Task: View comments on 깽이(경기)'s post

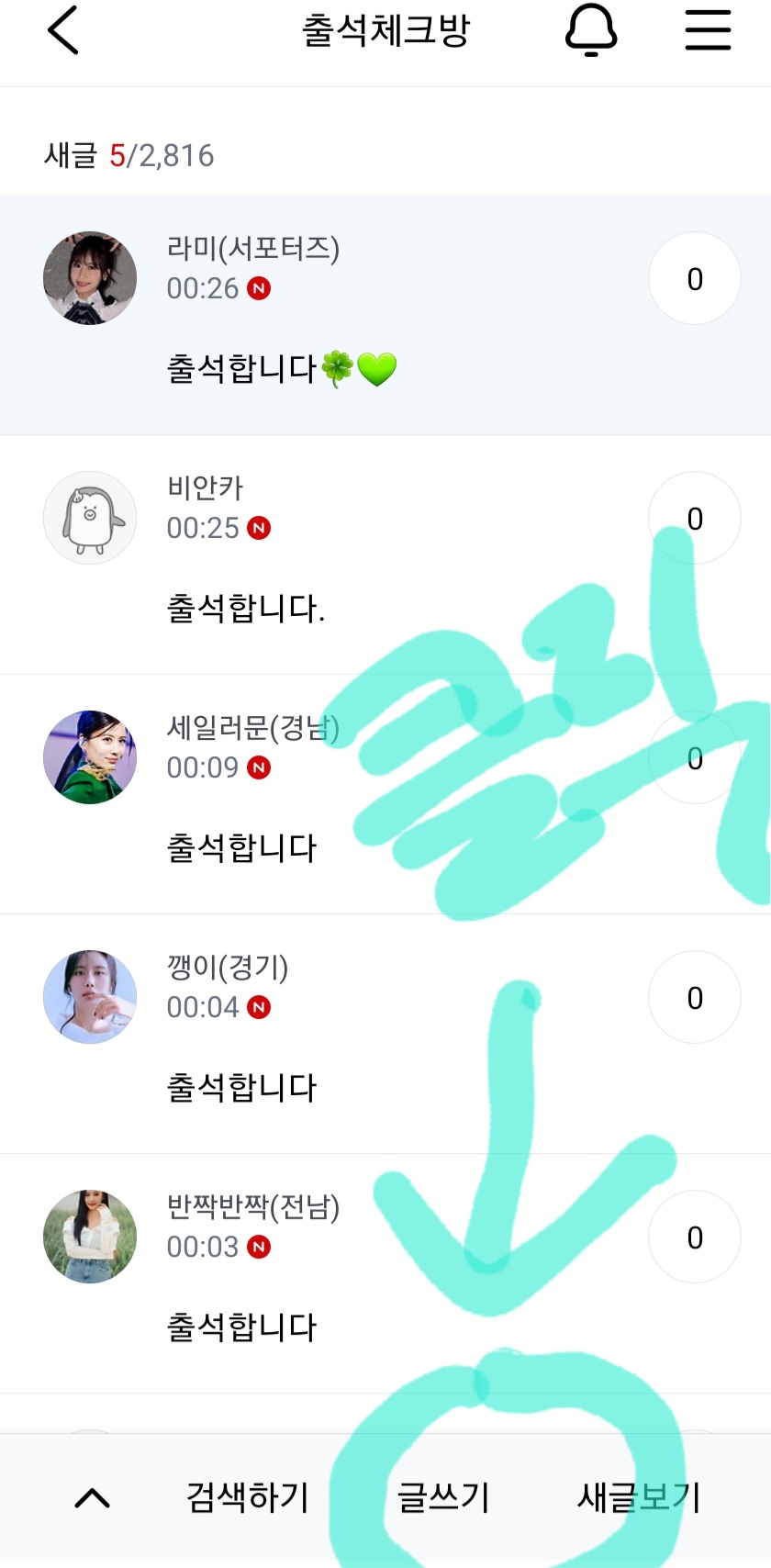Action: (x=695, y=997)
